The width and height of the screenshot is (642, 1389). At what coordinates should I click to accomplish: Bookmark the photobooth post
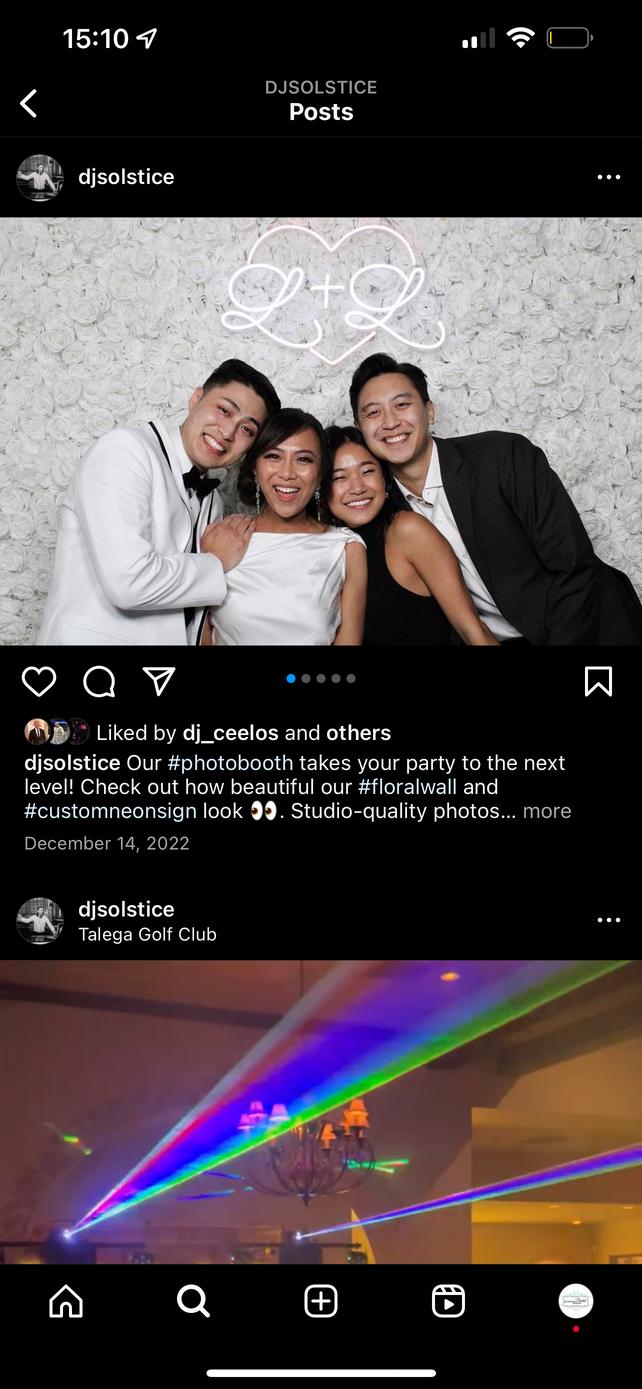[598, 681]
